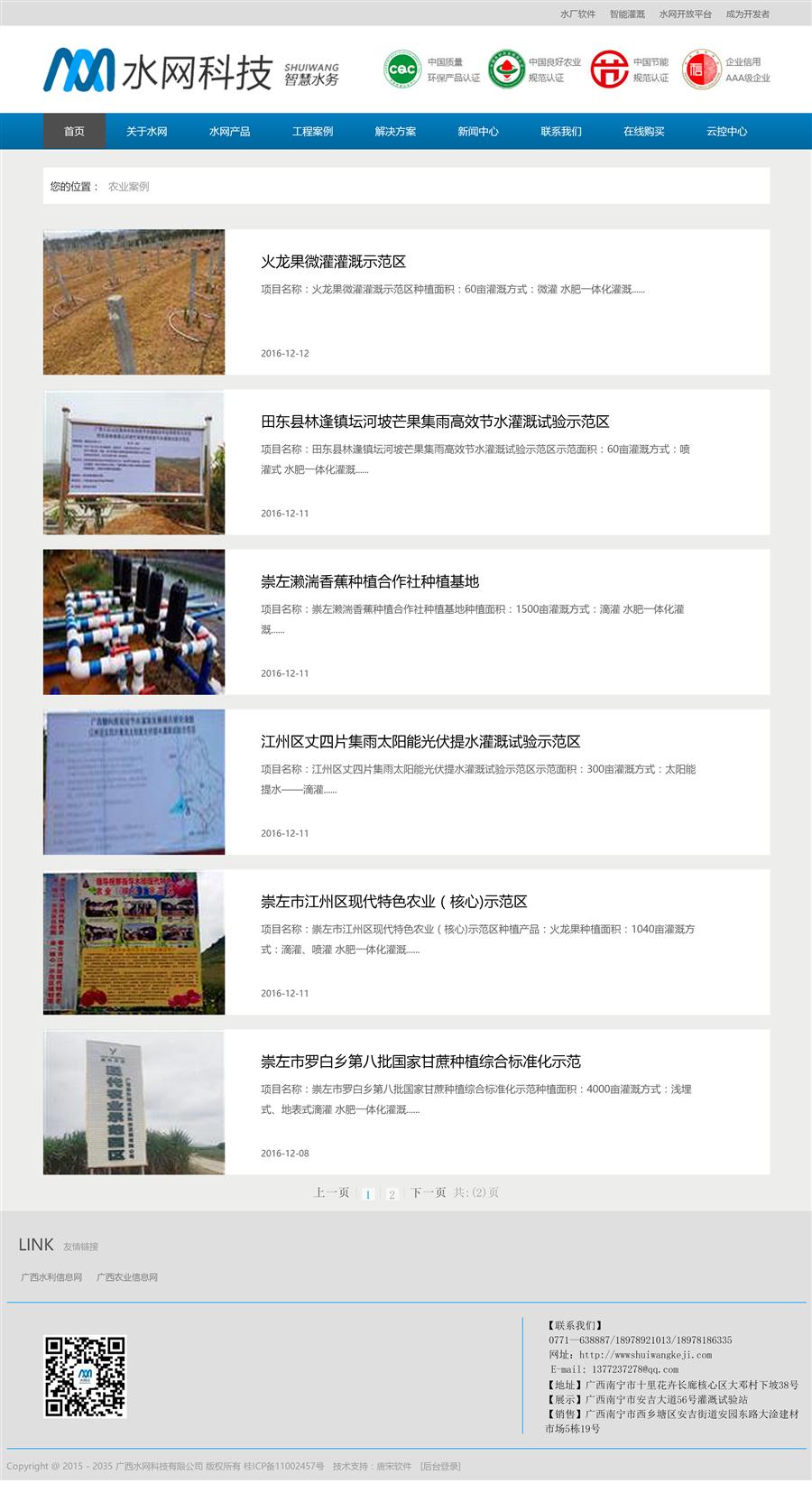Go to 联系我们 page
This screenshot has height=1493, width=812.
pos(561,131)
